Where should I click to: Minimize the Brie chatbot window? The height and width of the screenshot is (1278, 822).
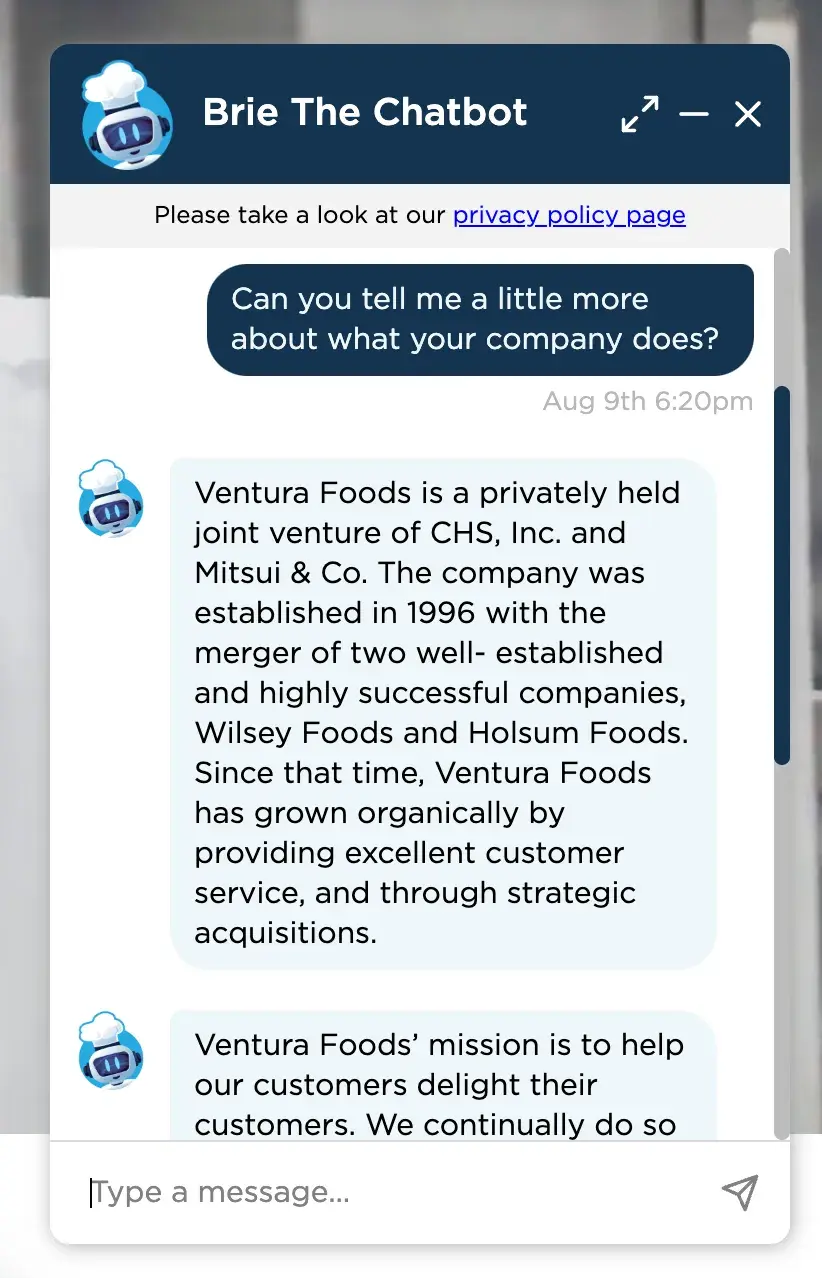click(x=694, y=114)
